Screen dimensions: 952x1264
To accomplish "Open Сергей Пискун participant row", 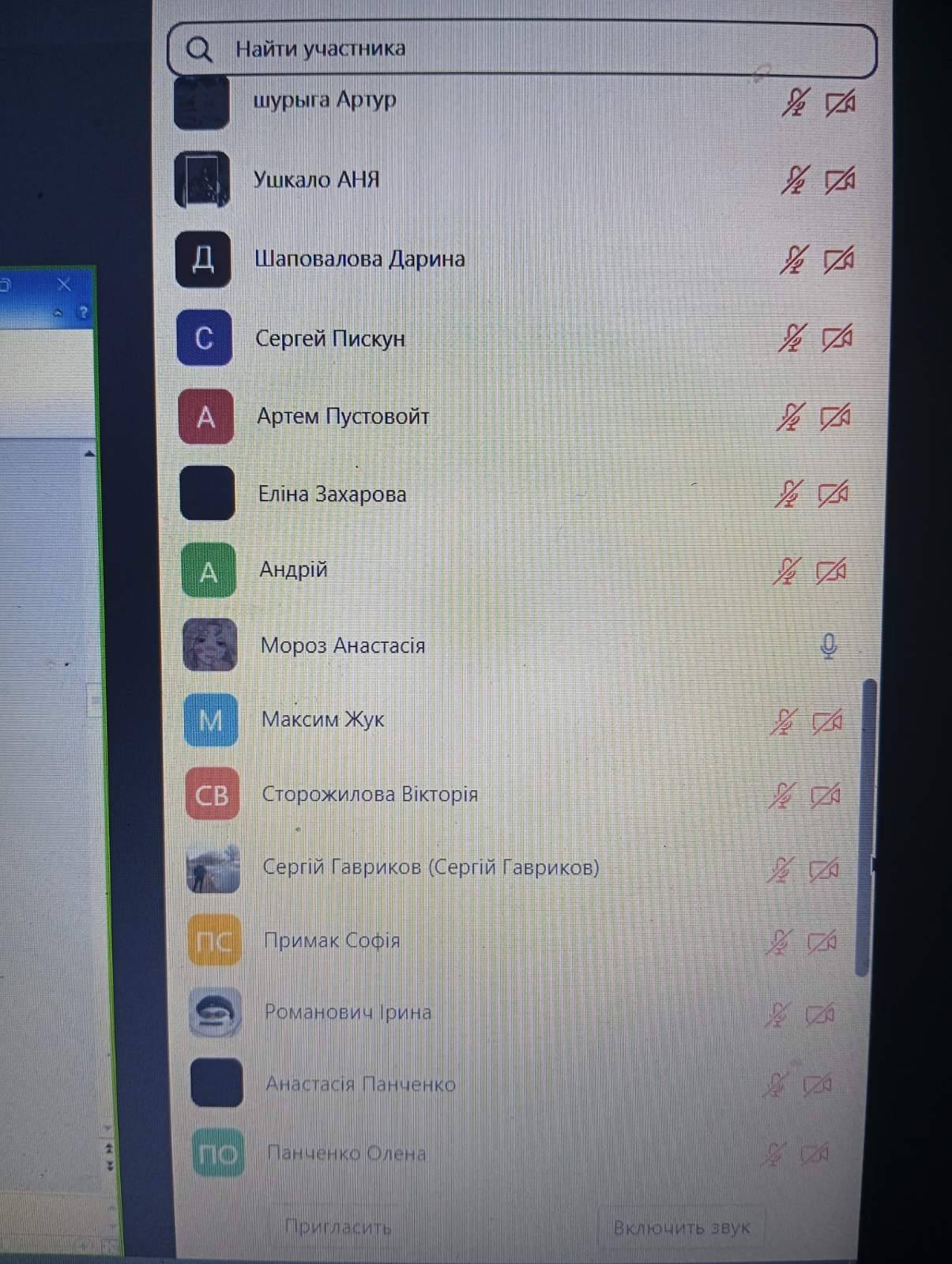I will click(329, 339).
